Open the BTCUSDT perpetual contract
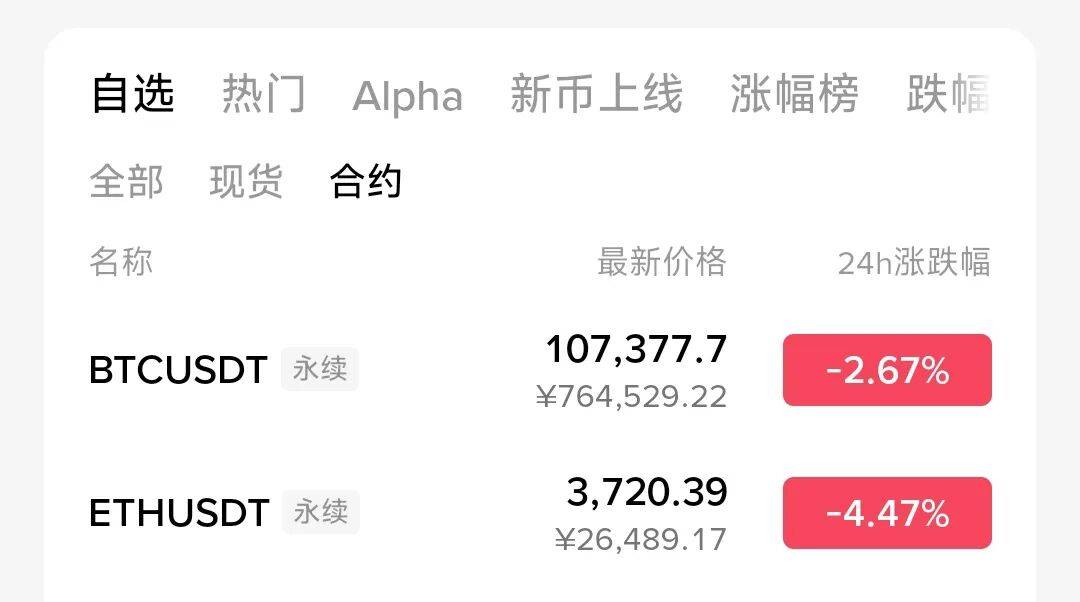Screen dimensions: 1080x602 click(x=178, y=370)
